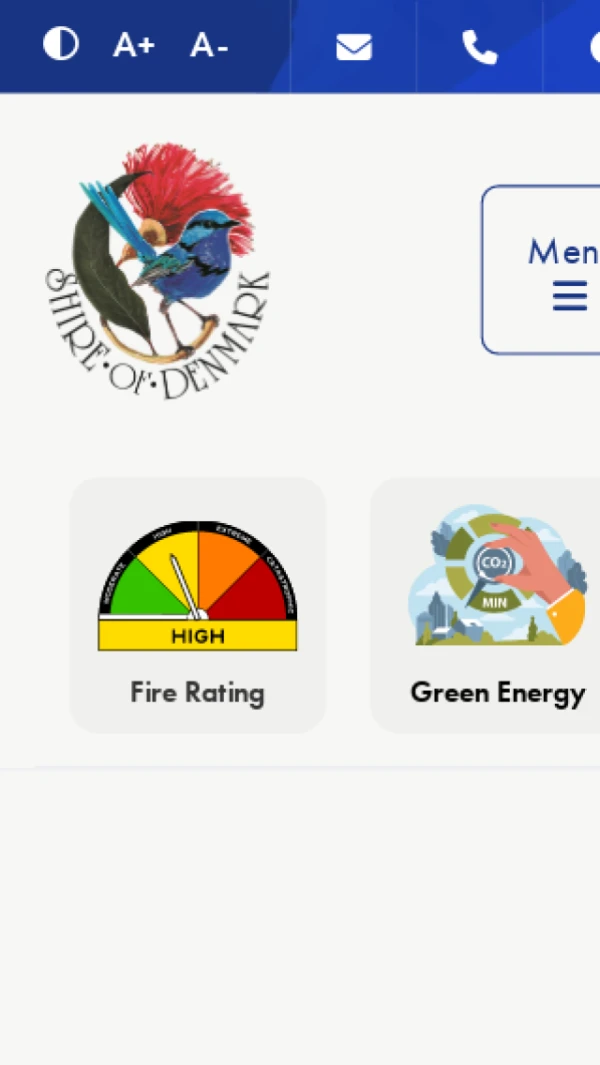
Task: Open the email envelope icon
Action: 354,47
